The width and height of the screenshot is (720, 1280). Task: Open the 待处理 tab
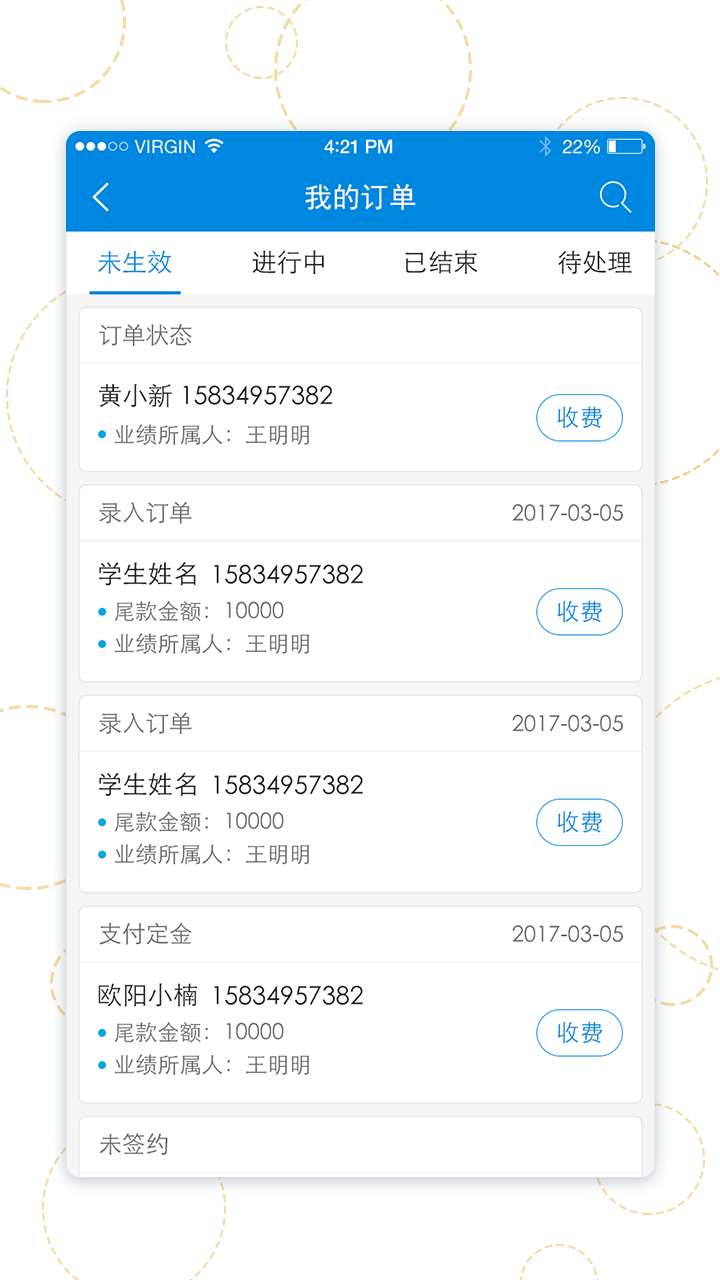[x=595, y=263]
